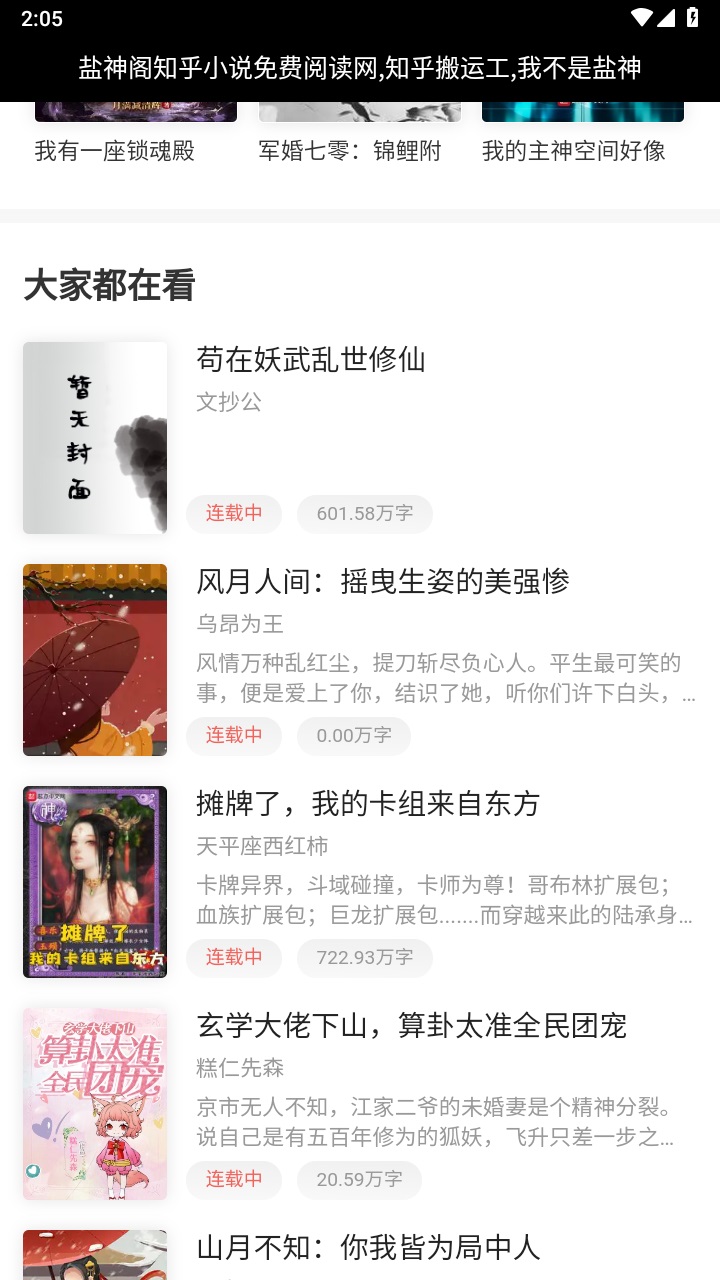Viewport: 720px width, 1280px height.
Task: Tap the section header 大家都在看
Action: click(x=110, y=286)
